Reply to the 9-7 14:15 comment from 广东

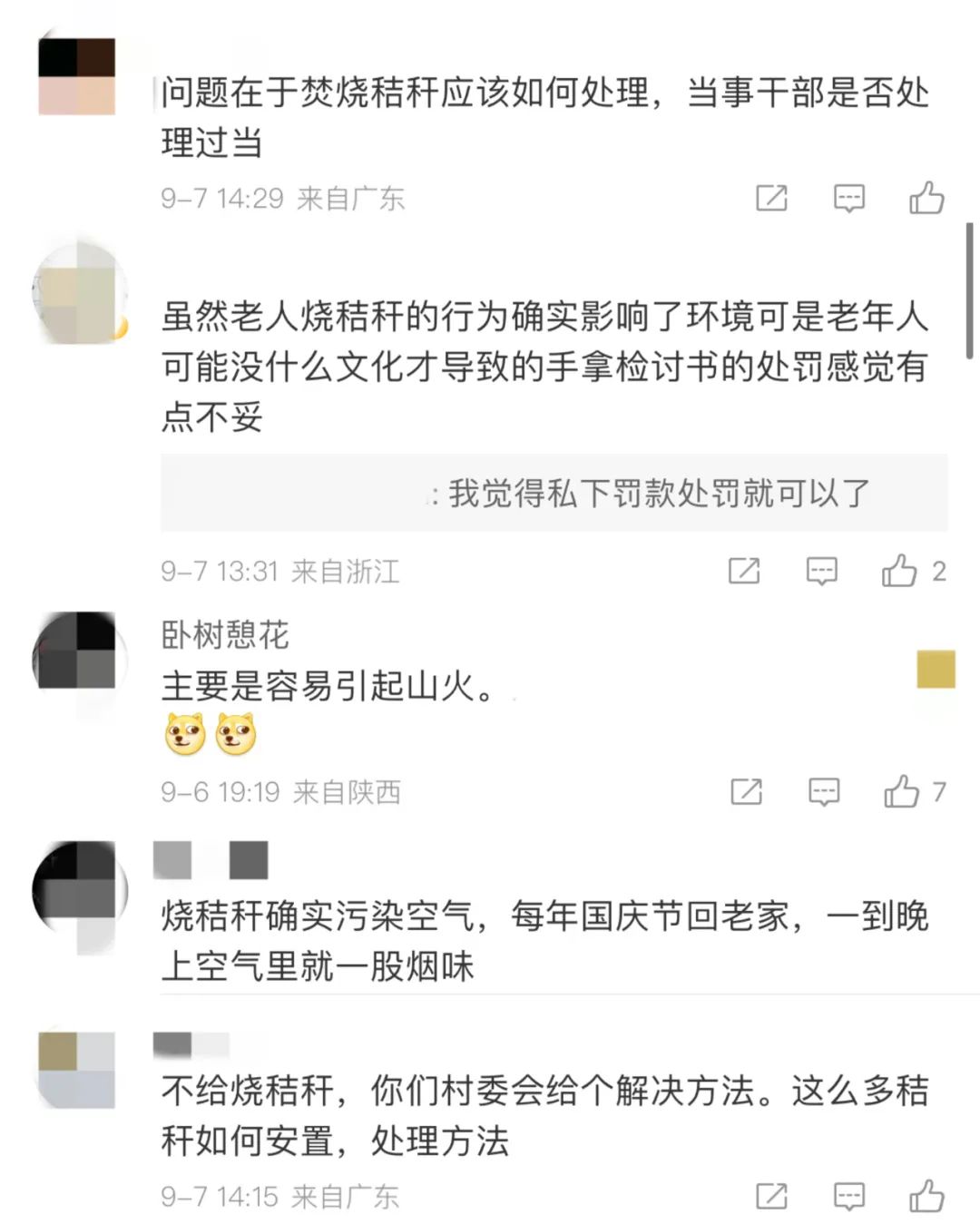click(x=848, y=1196)
